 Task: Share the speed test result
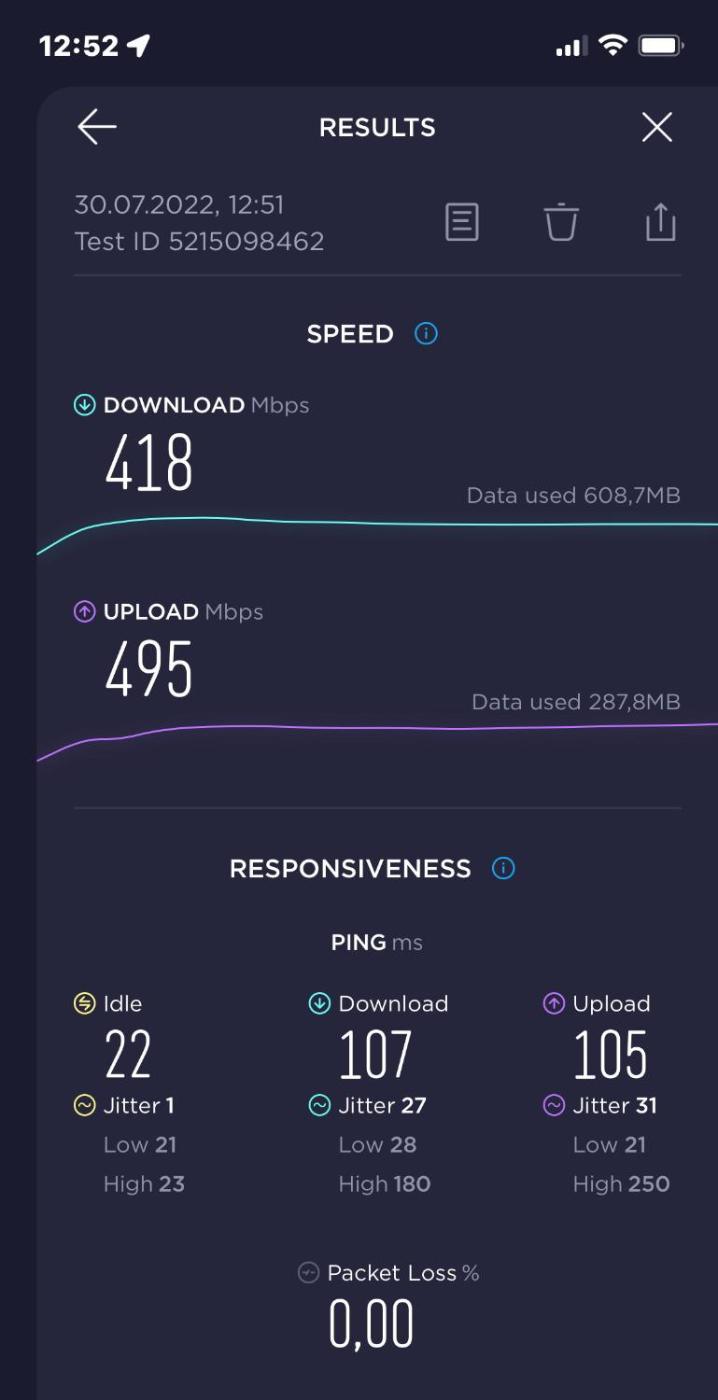point(660,222)
